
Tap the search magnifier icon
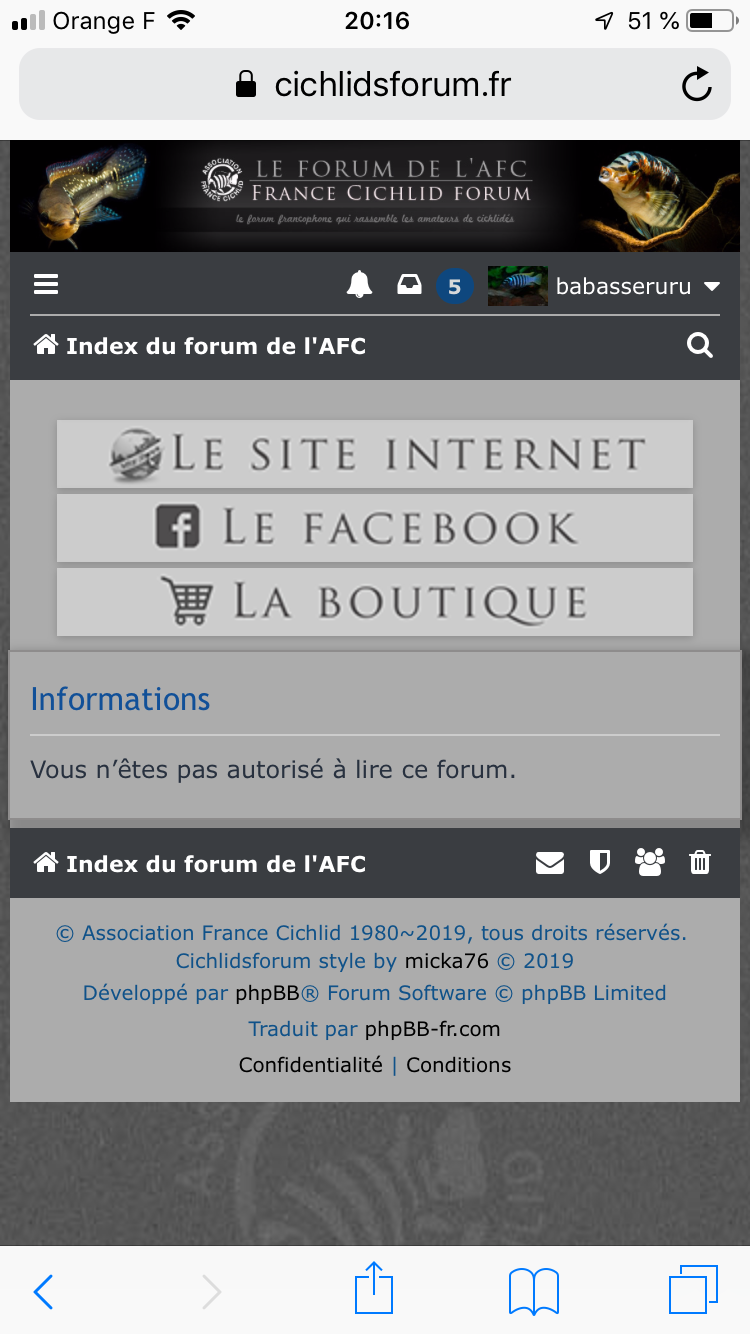[x=700, y=346]
